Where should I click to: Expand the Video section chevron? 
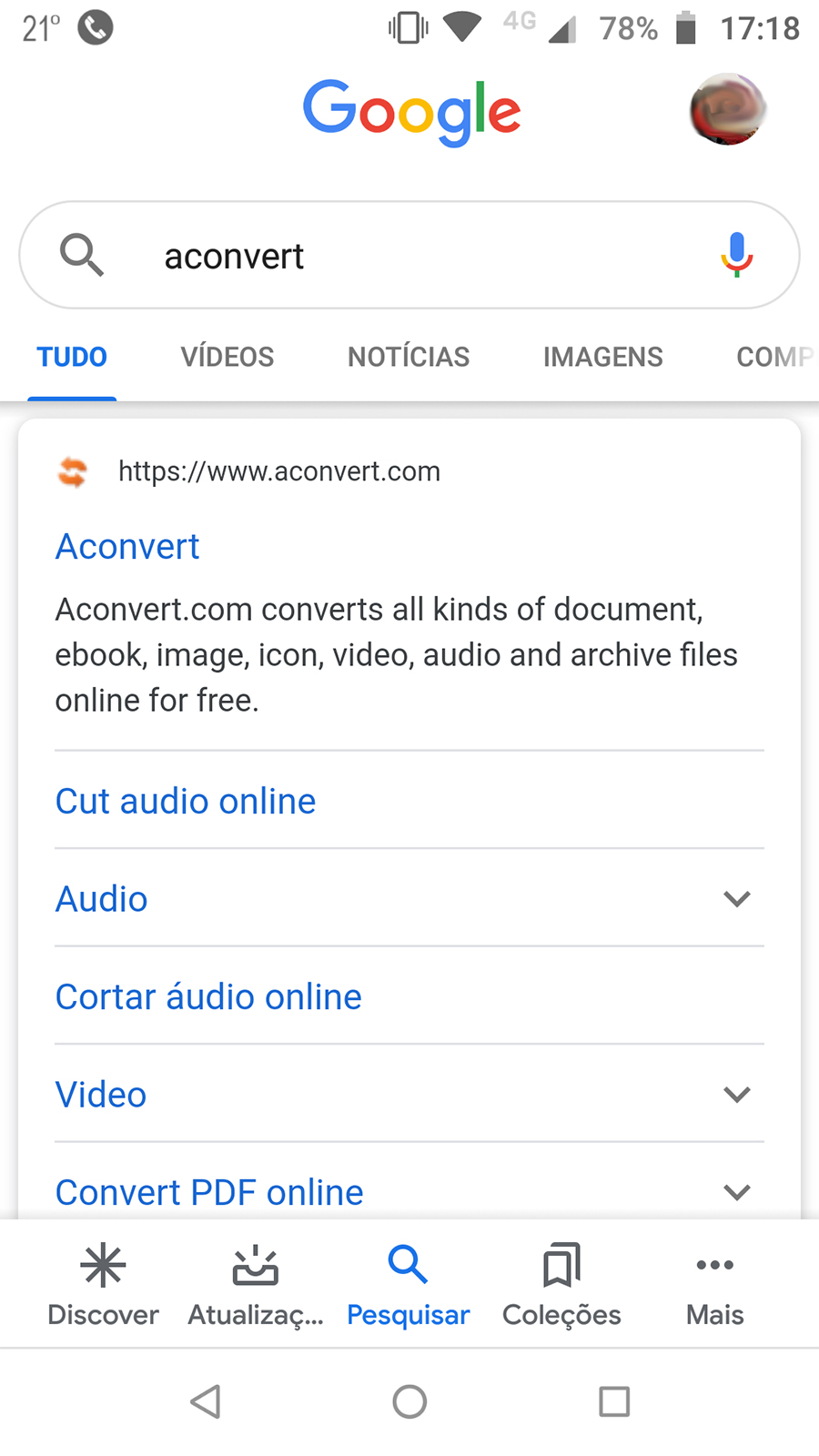tap(736, 1095)
